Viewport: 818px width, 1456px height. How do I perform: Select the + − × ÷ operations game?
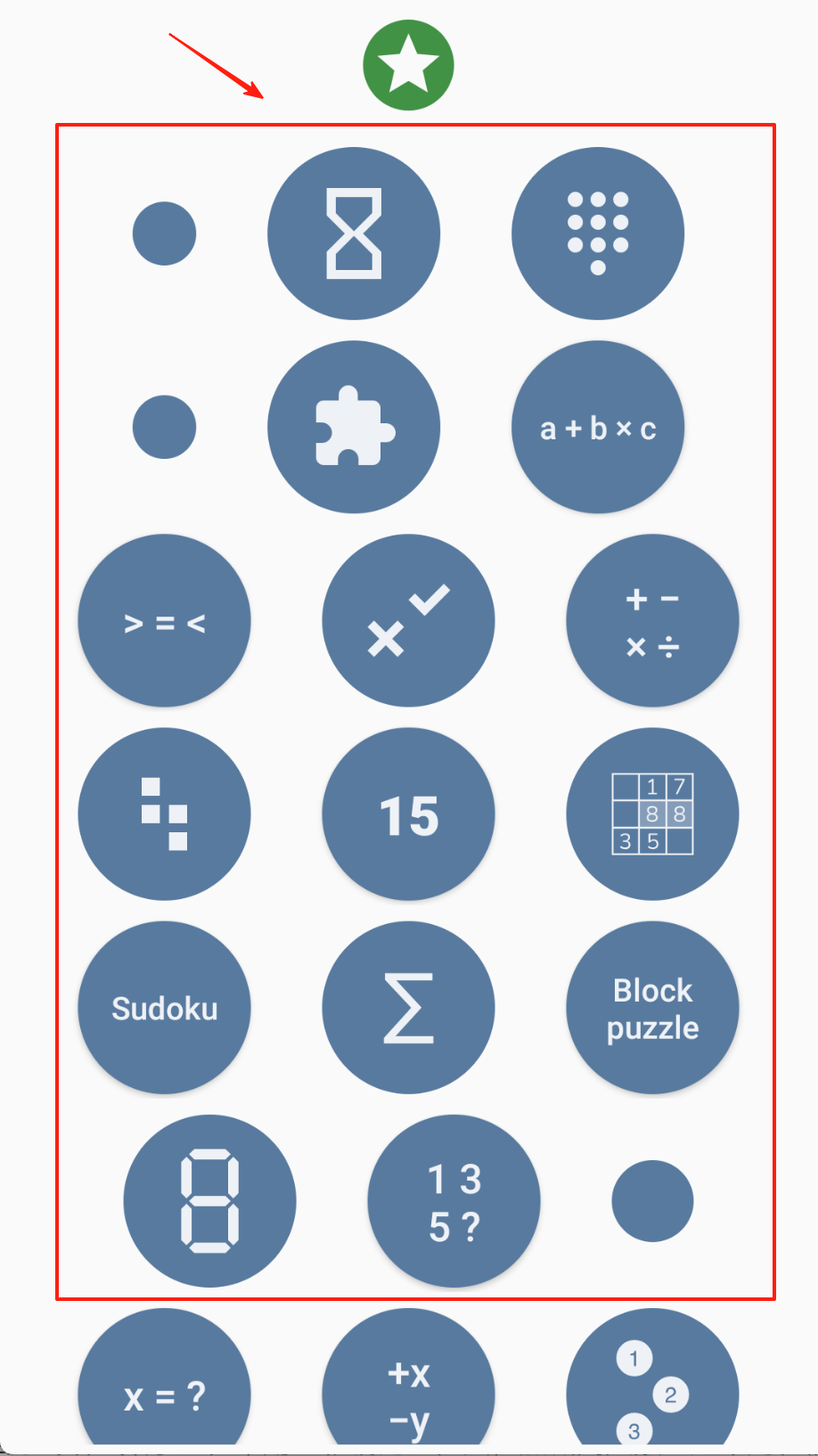pyautogui.click(x=652, y=621)
